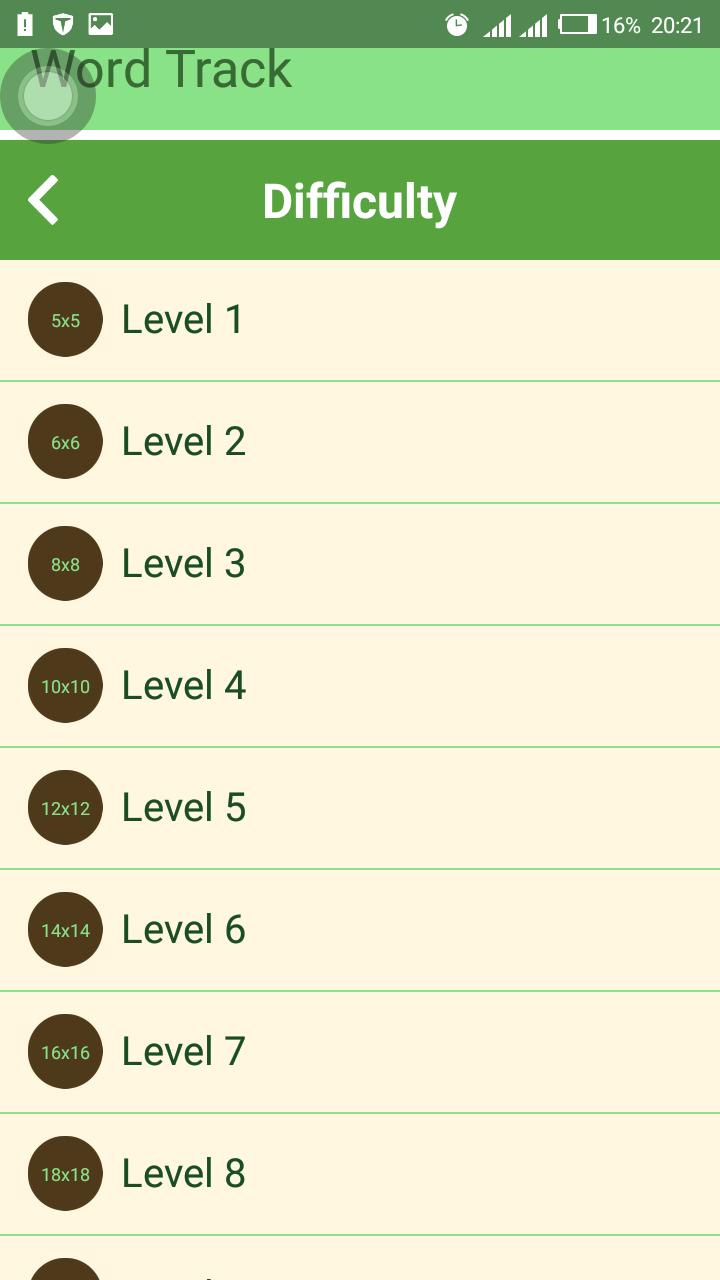Tap the back arrow in the Difficulty header
Viewport: 720px width, 1280px height.
[43, 199]
